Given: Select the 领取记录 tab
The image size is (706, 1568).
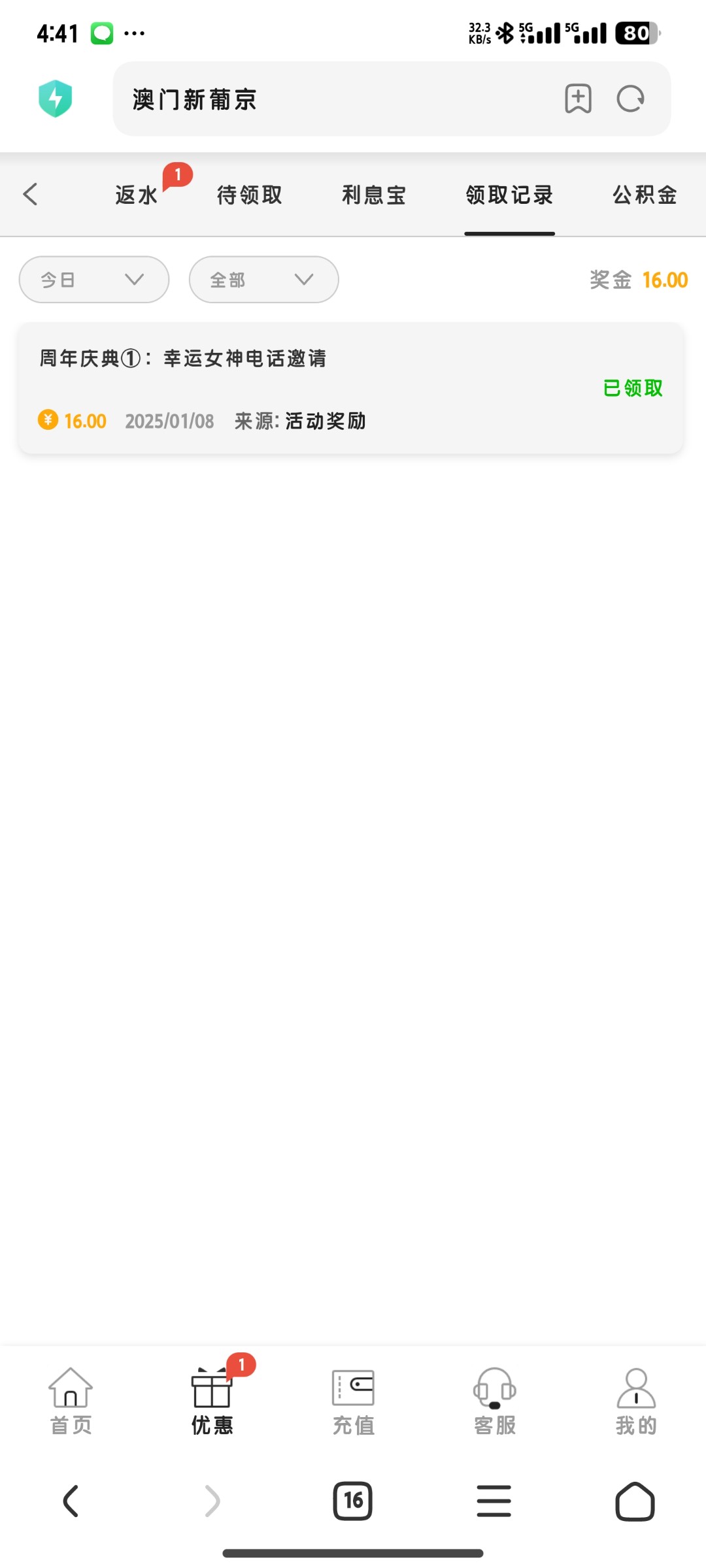Looking at the screenshot, I should [510, 195].
